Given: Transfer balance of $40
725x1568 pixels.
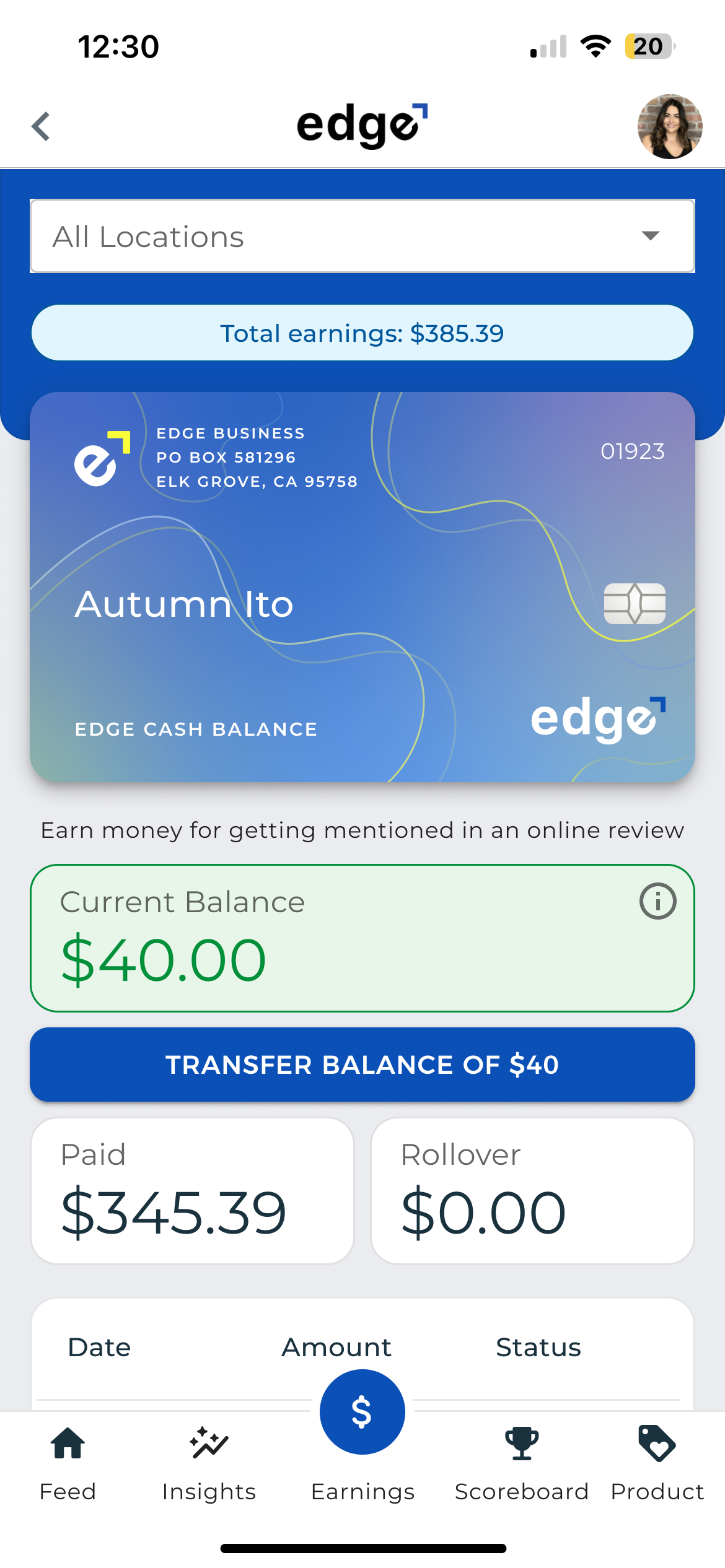Looking at the screenshot, I should point(362,1065).
